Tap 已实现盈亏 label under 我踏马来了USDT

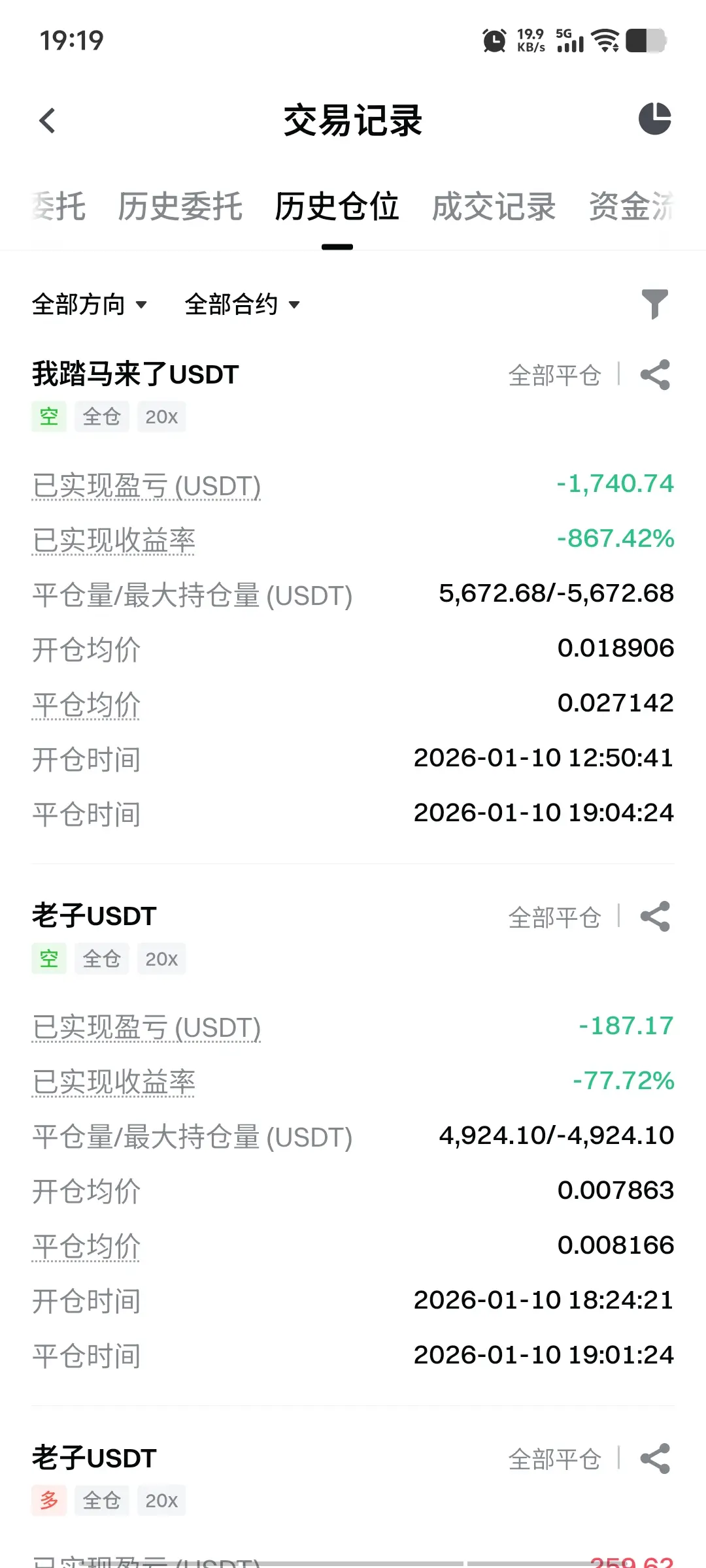[x=146, y=486]
